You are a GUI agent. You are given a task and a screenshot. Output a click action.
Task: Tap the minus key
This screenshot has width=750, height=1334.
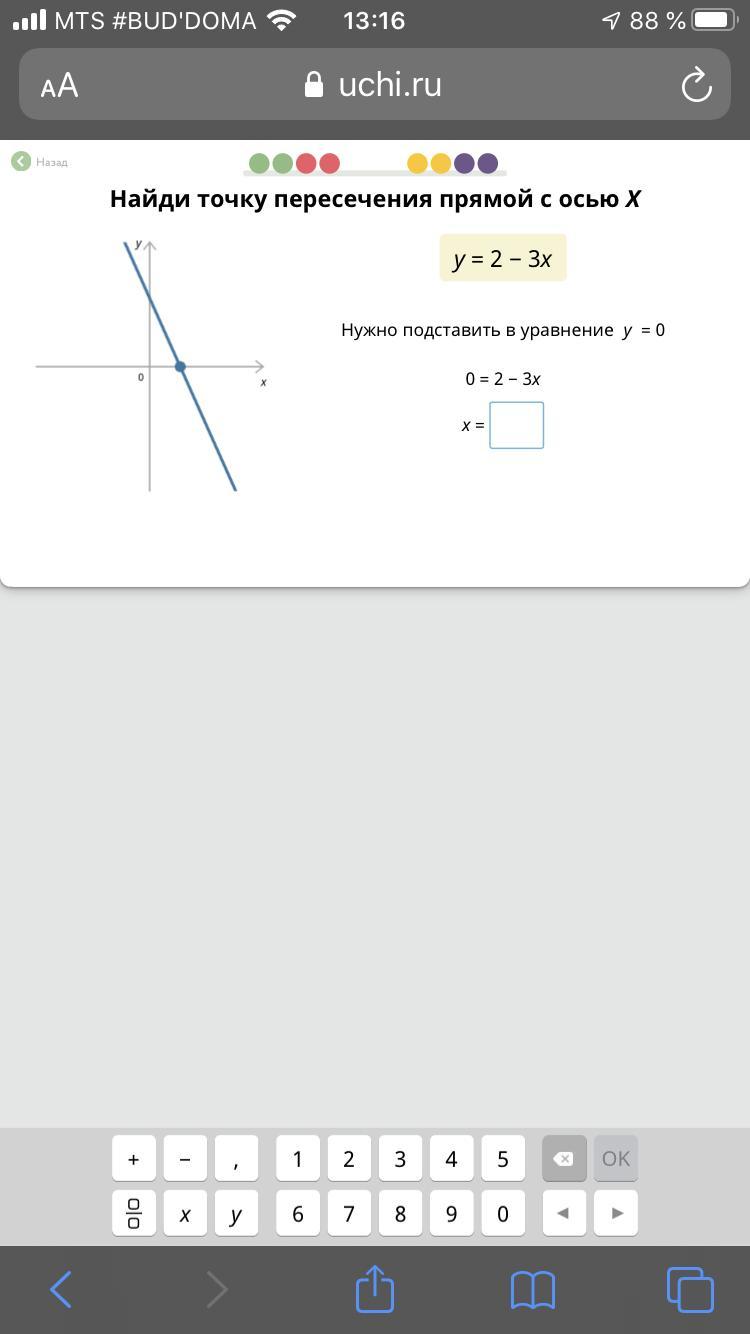185,1159
